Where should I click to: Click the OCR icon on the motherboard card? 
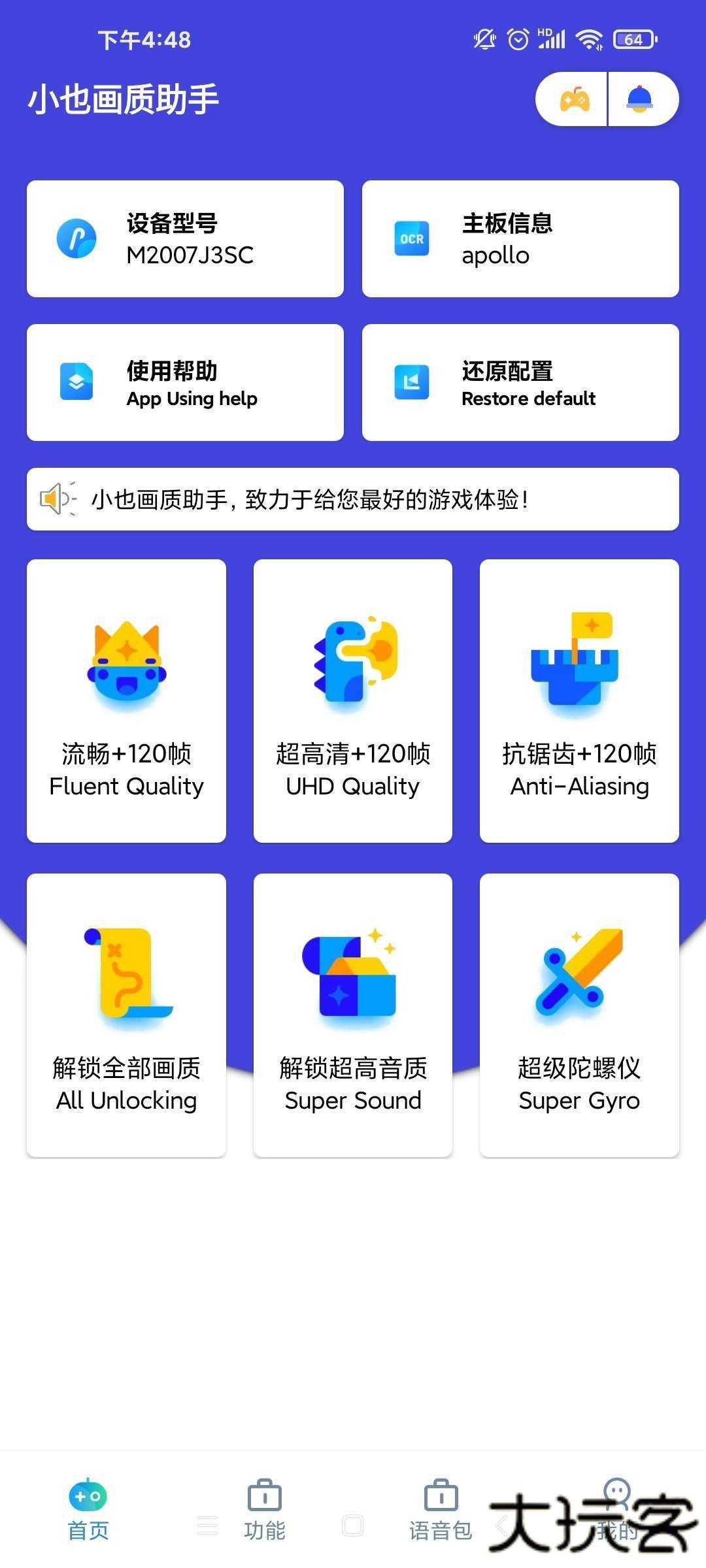click(411, 238)
